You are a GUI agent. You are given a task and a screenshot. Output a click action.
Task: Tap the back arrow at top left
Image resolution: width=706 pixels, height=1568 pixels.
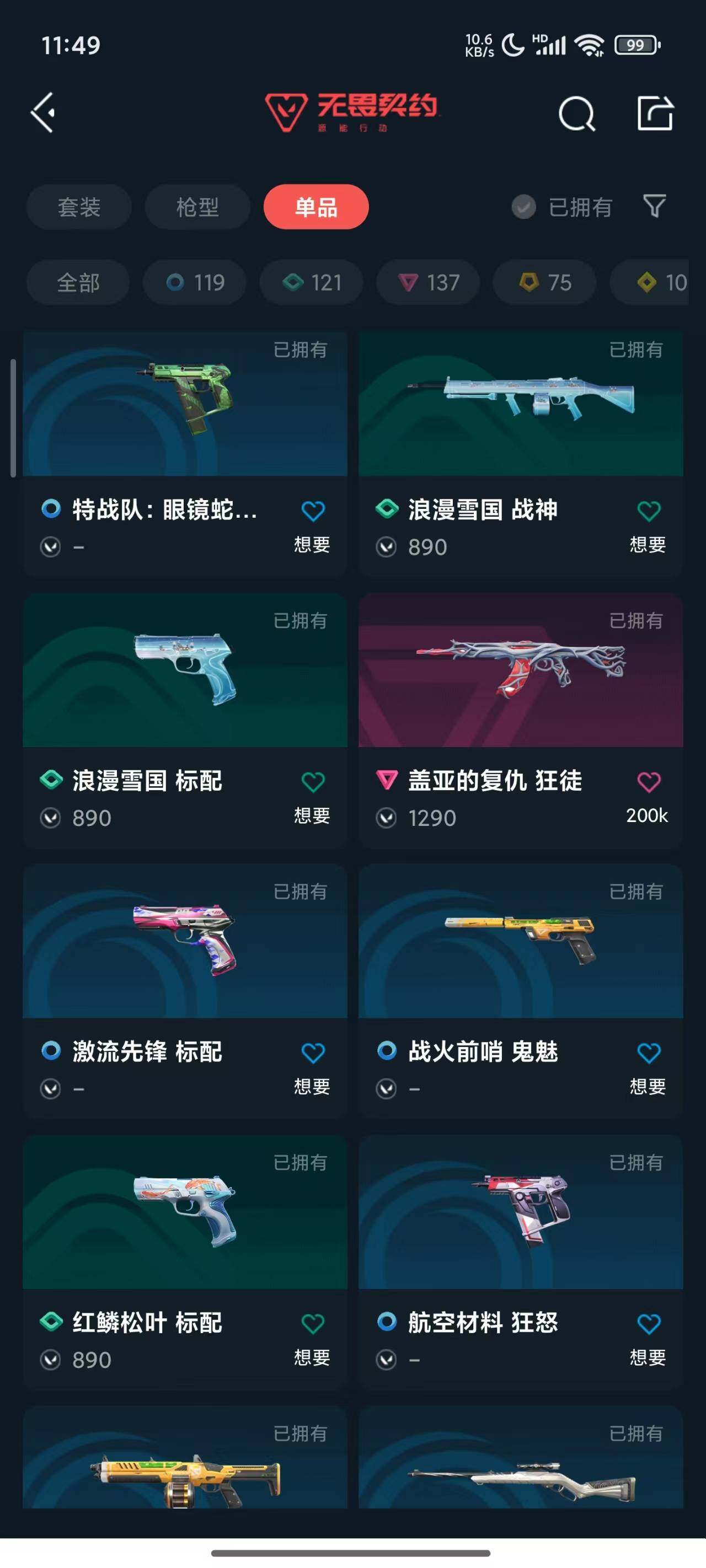(42, 113)
